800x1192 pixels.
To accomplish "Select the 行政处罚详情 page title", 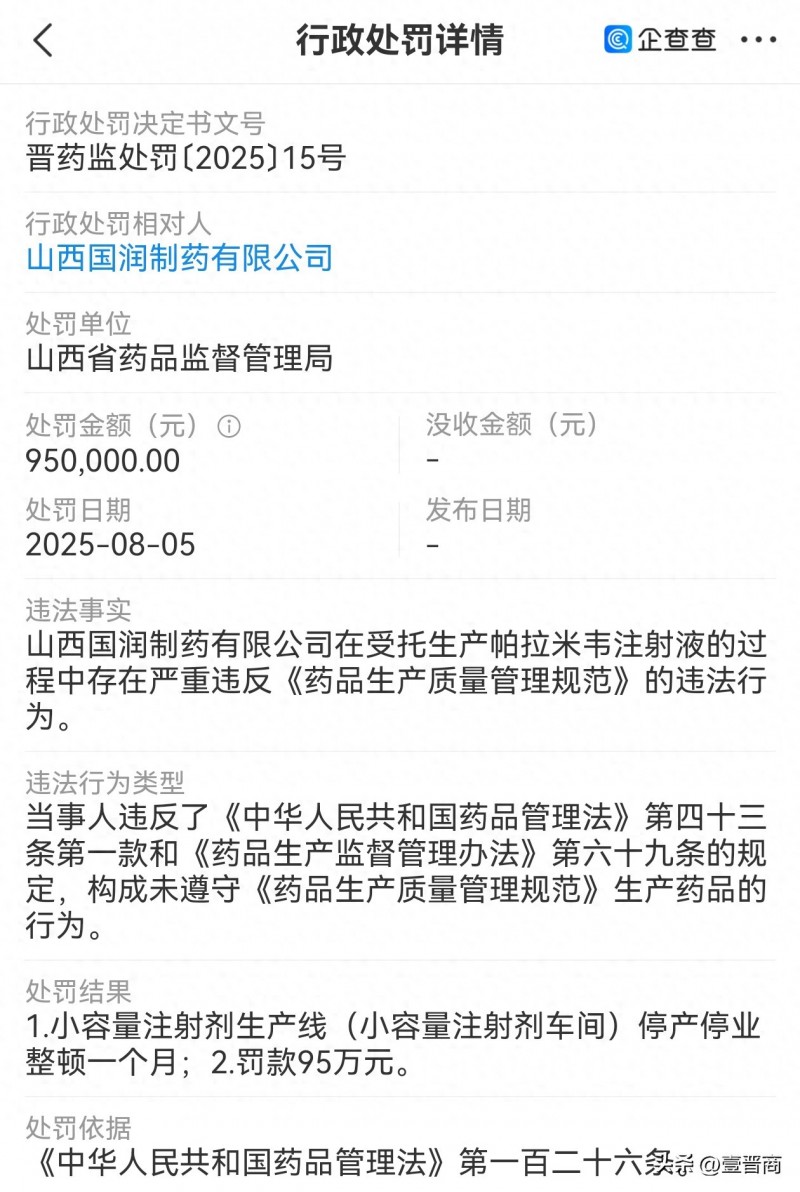I will click(x=400, y=39).
